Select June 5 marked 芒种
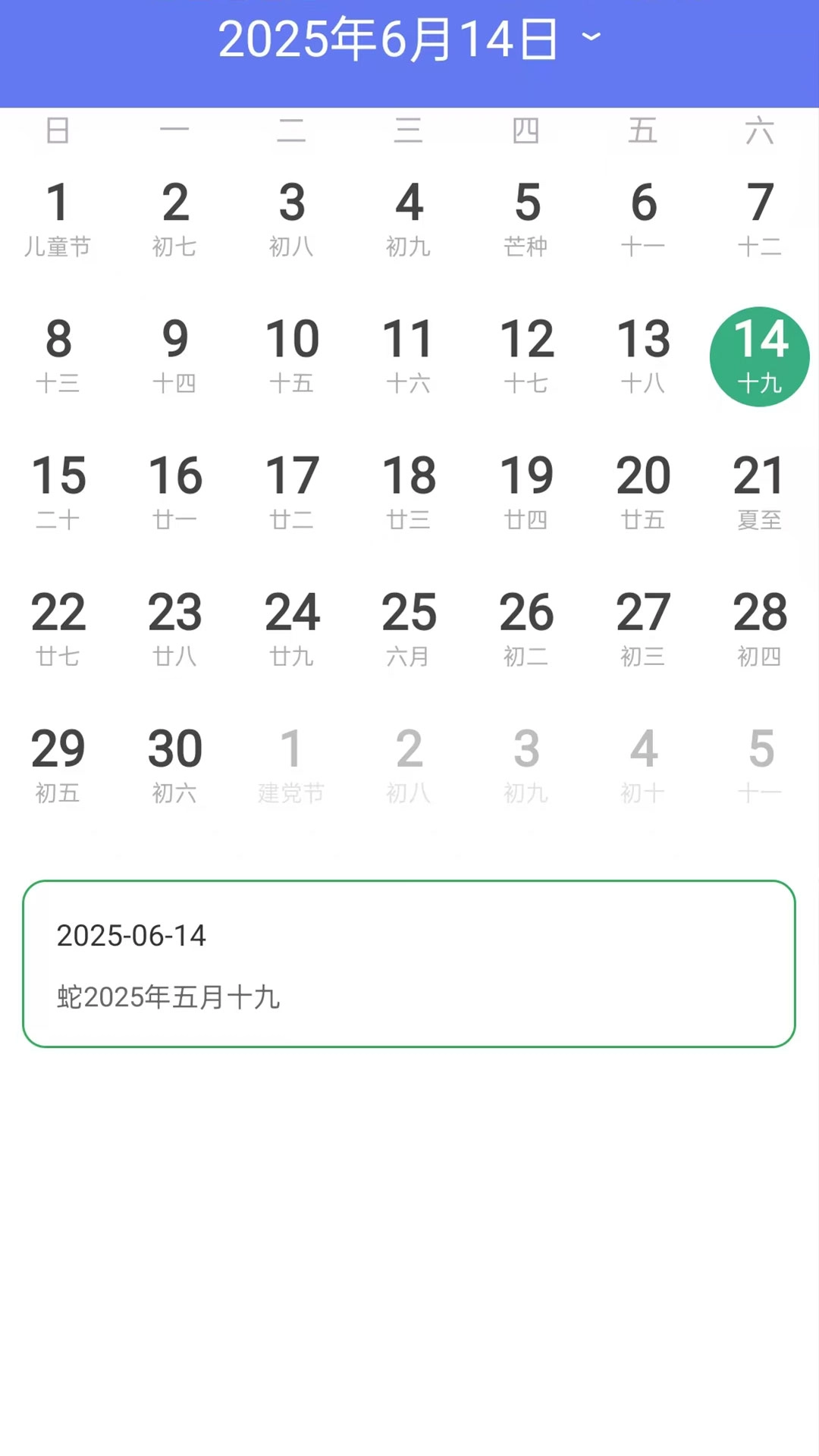Image resolution: width=819 pixels, height=1456 pixels. point(526,220)
